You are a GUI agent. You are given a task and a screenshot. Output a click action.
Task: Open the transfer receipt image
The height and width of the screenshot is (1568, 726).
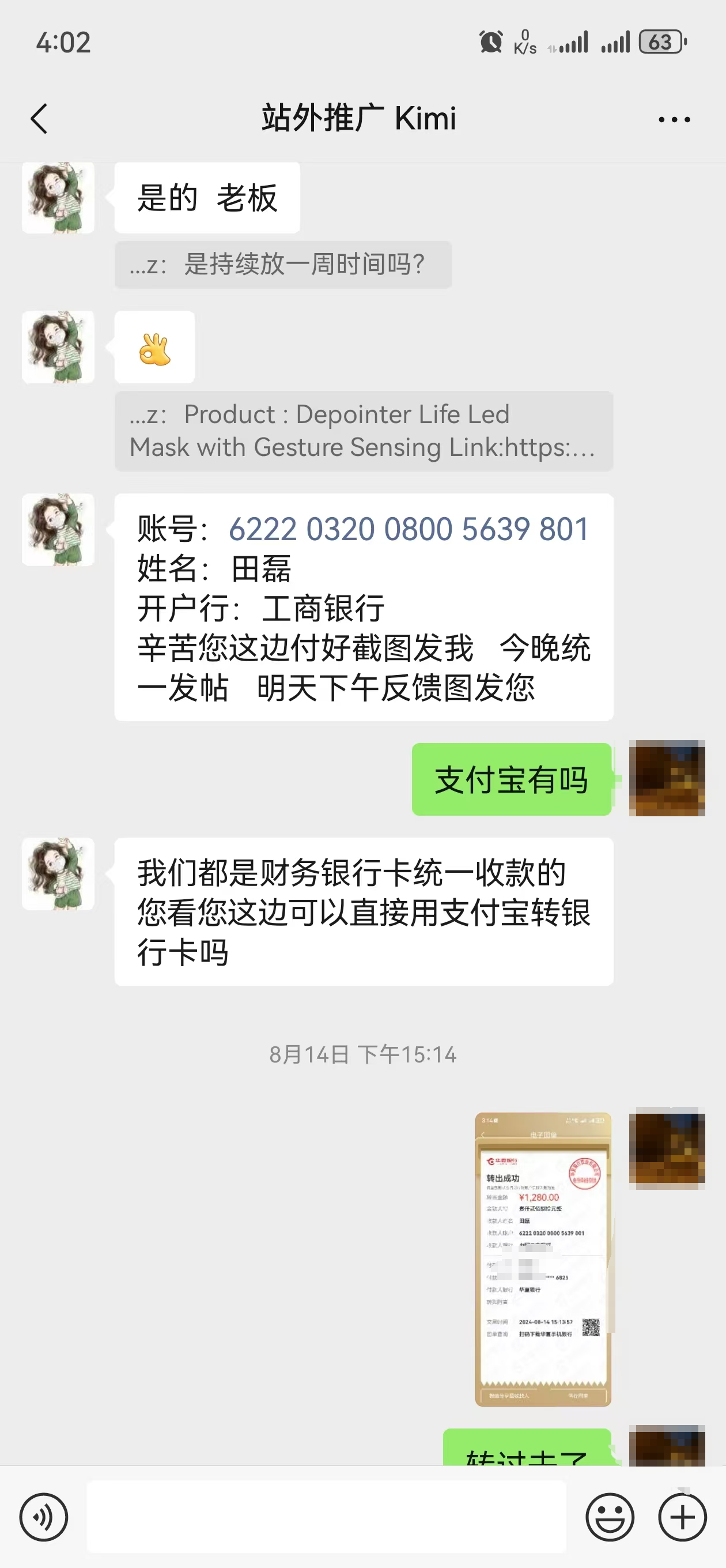[x=543, y=1259]
